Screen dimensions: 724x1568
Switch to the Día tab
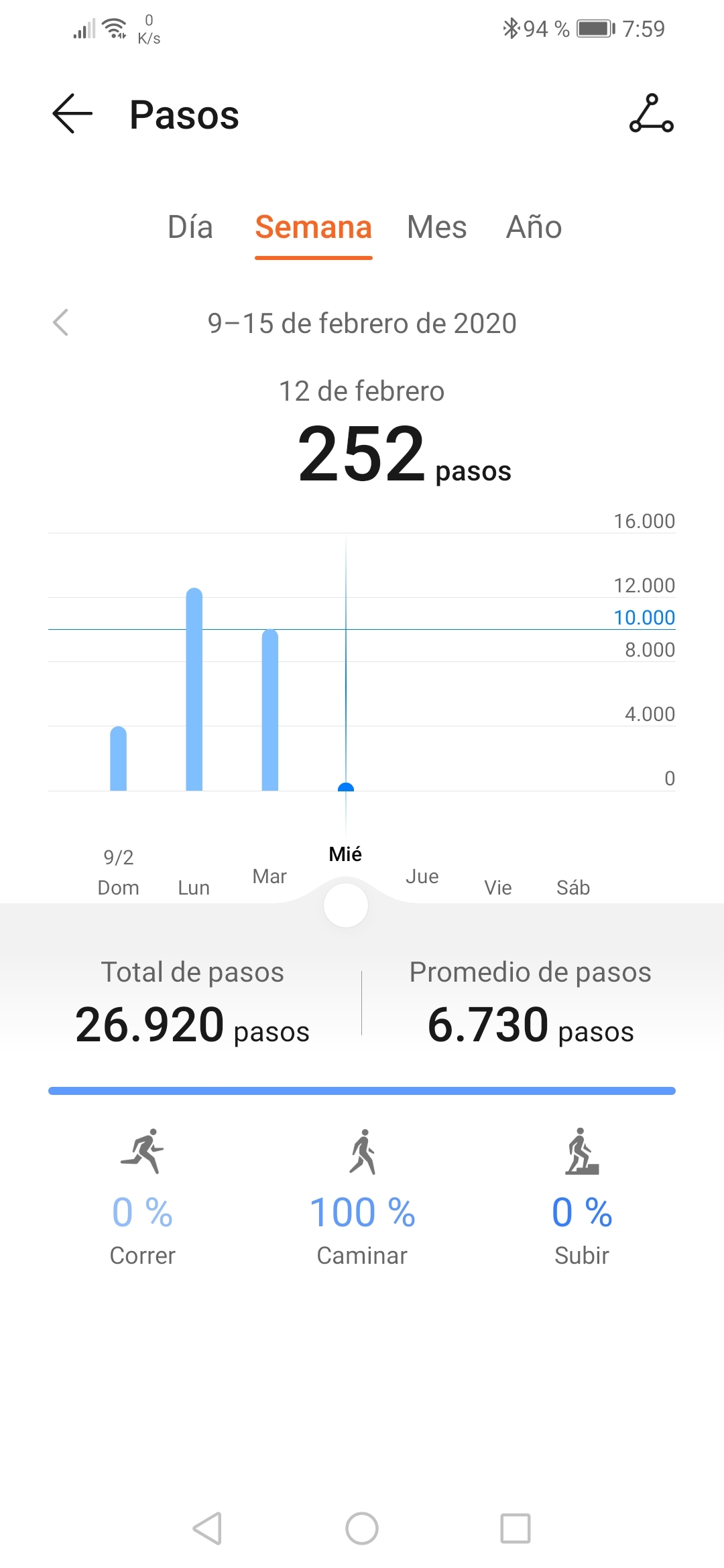pos(190,227)
